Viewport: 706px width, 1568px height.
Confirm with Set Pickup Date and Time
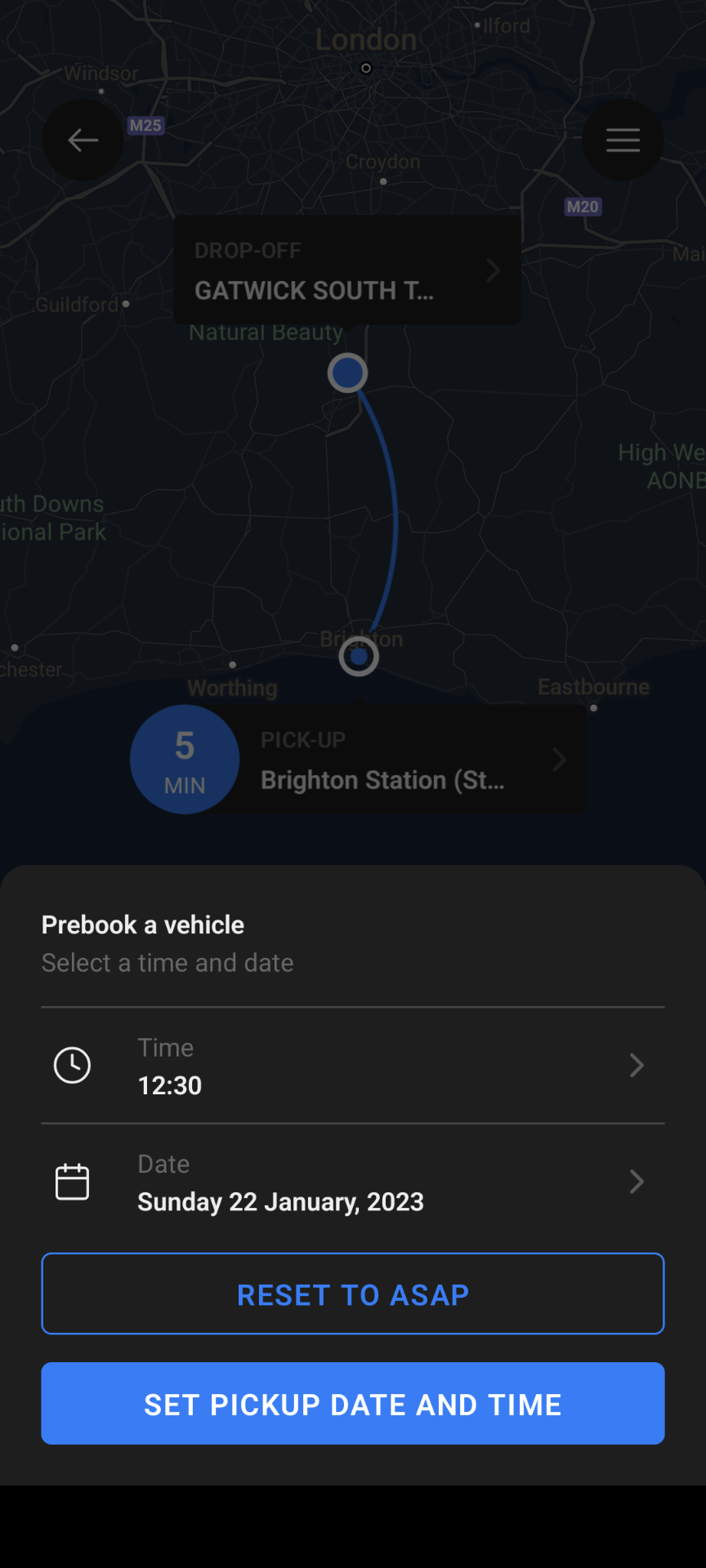tap(353, 1404)
